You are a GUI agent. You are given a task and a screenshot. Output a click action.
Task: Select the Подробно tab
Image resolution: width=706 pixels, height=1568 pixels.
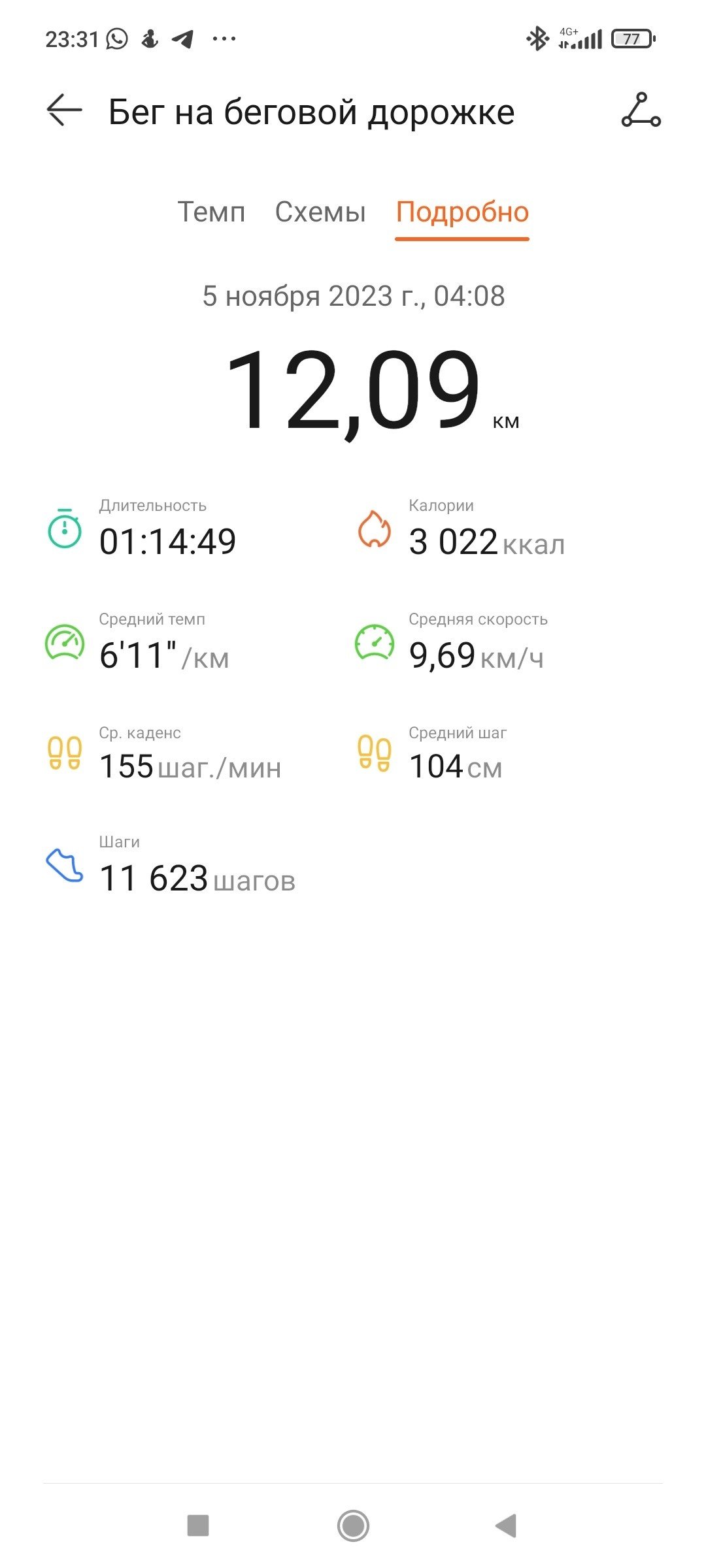[x=462, y=212]
